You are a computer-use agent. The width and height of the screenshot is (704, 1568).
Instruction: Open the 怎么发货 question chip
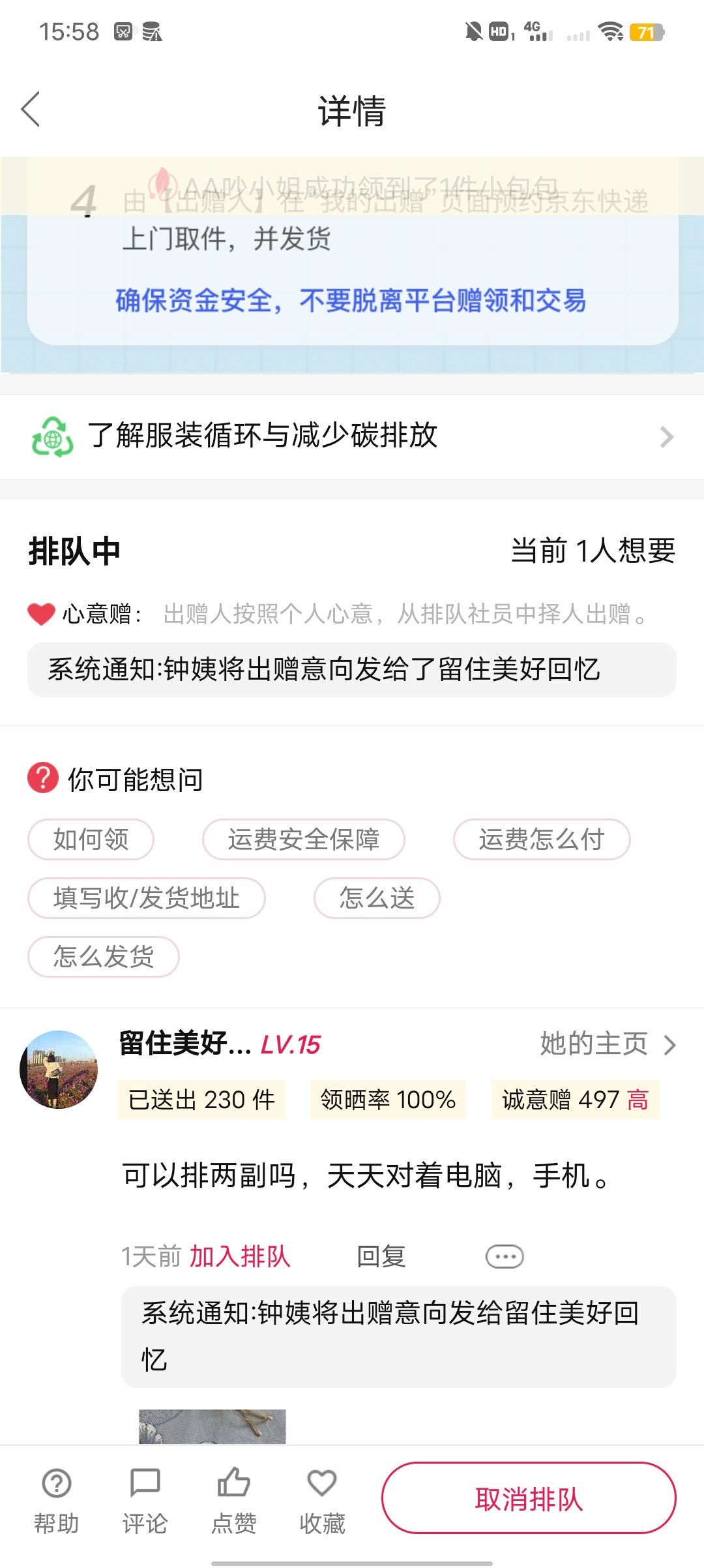(103, 957)
